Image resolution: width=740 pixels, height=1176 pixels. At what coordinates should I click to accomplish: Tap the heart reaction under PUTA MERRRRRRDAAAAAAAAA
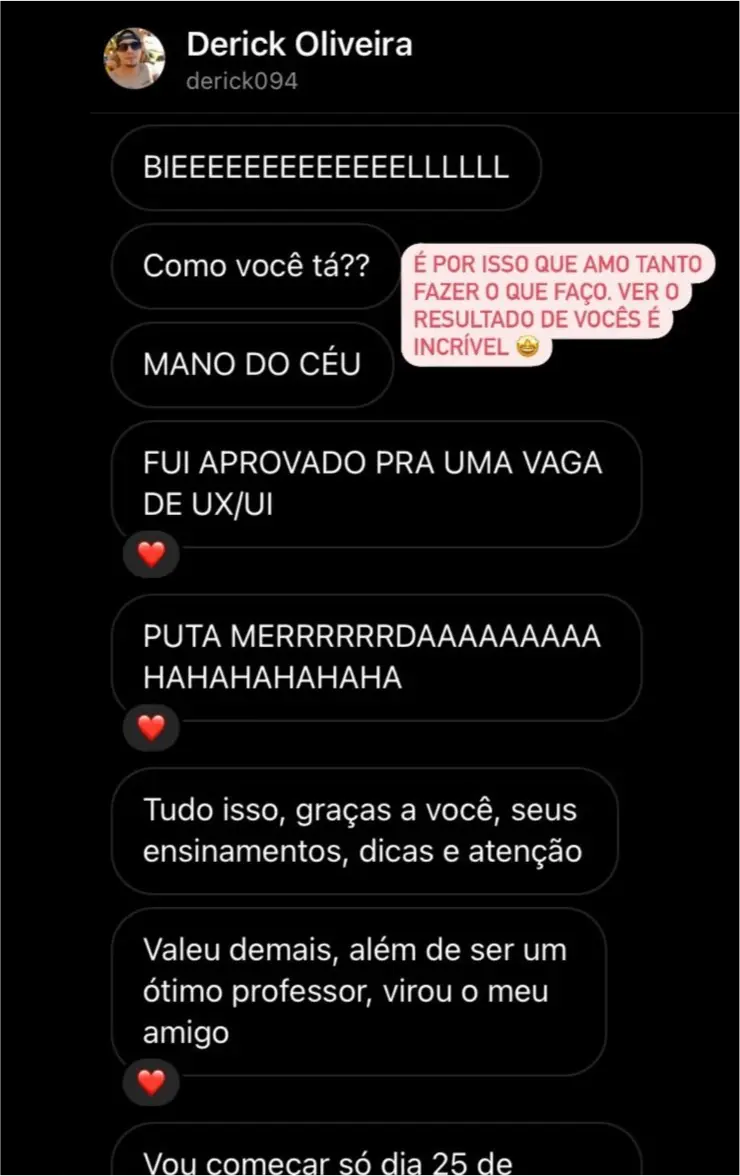151,727
